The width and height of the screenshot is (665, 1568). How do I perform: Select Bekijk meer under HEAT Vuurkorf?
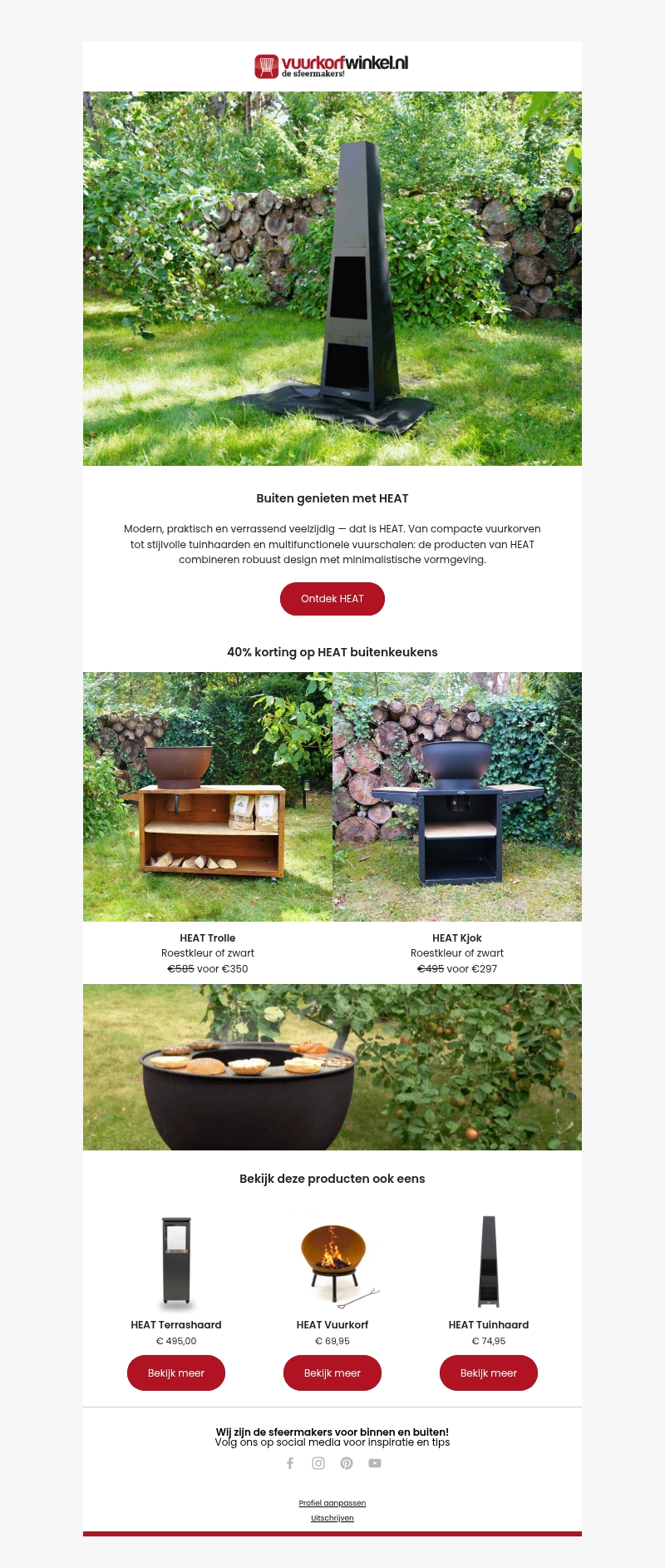pyautogui.click(x=332, y=1373)
